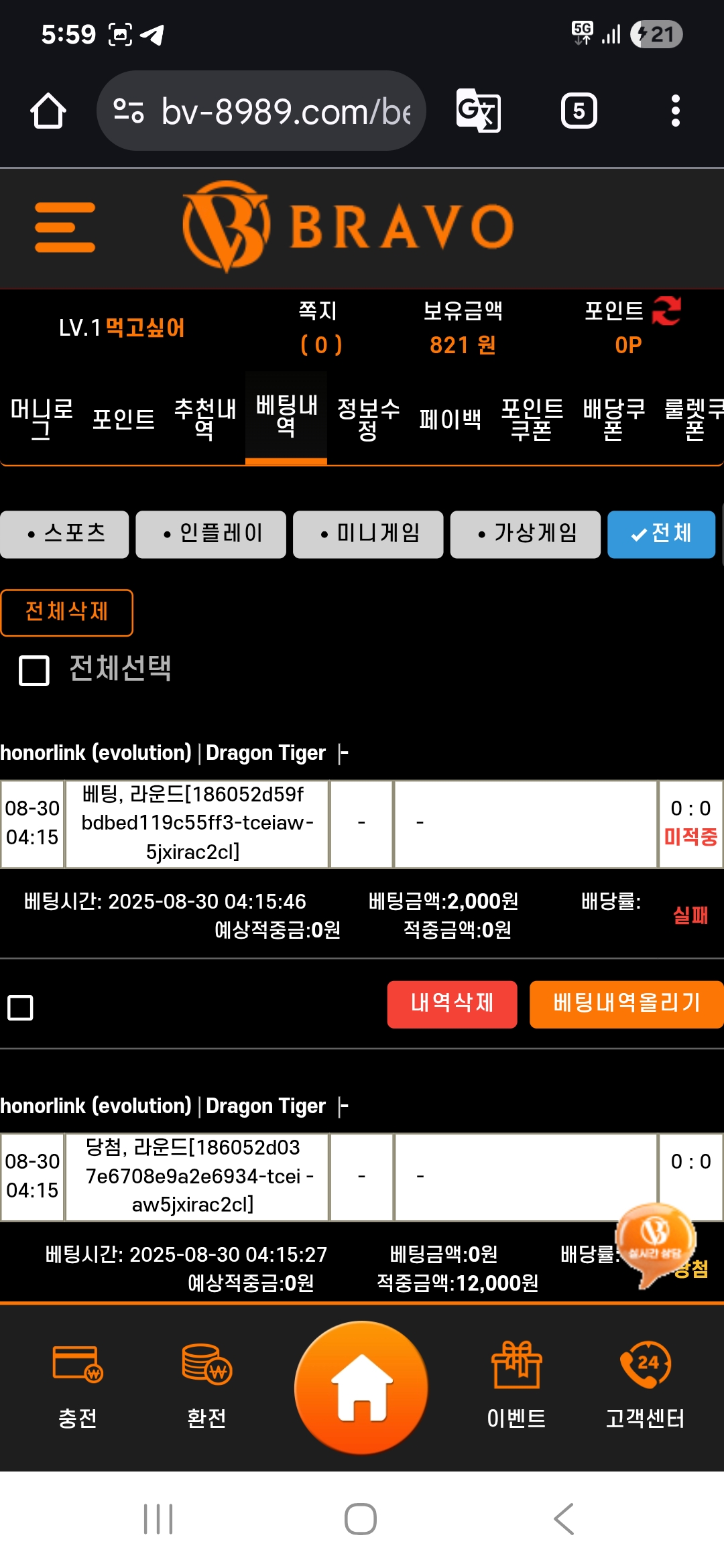This screenshot has height=1568, width=724.
Task: Tap the browser home icon
Action: (x=48, y=111)
